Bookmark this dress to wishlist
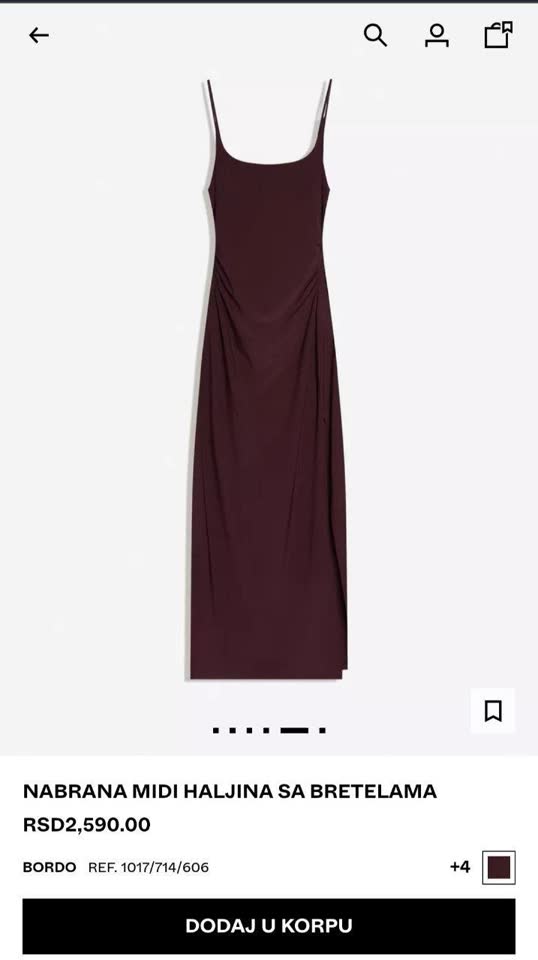This screenshot has width=538, height=960. 493,711
